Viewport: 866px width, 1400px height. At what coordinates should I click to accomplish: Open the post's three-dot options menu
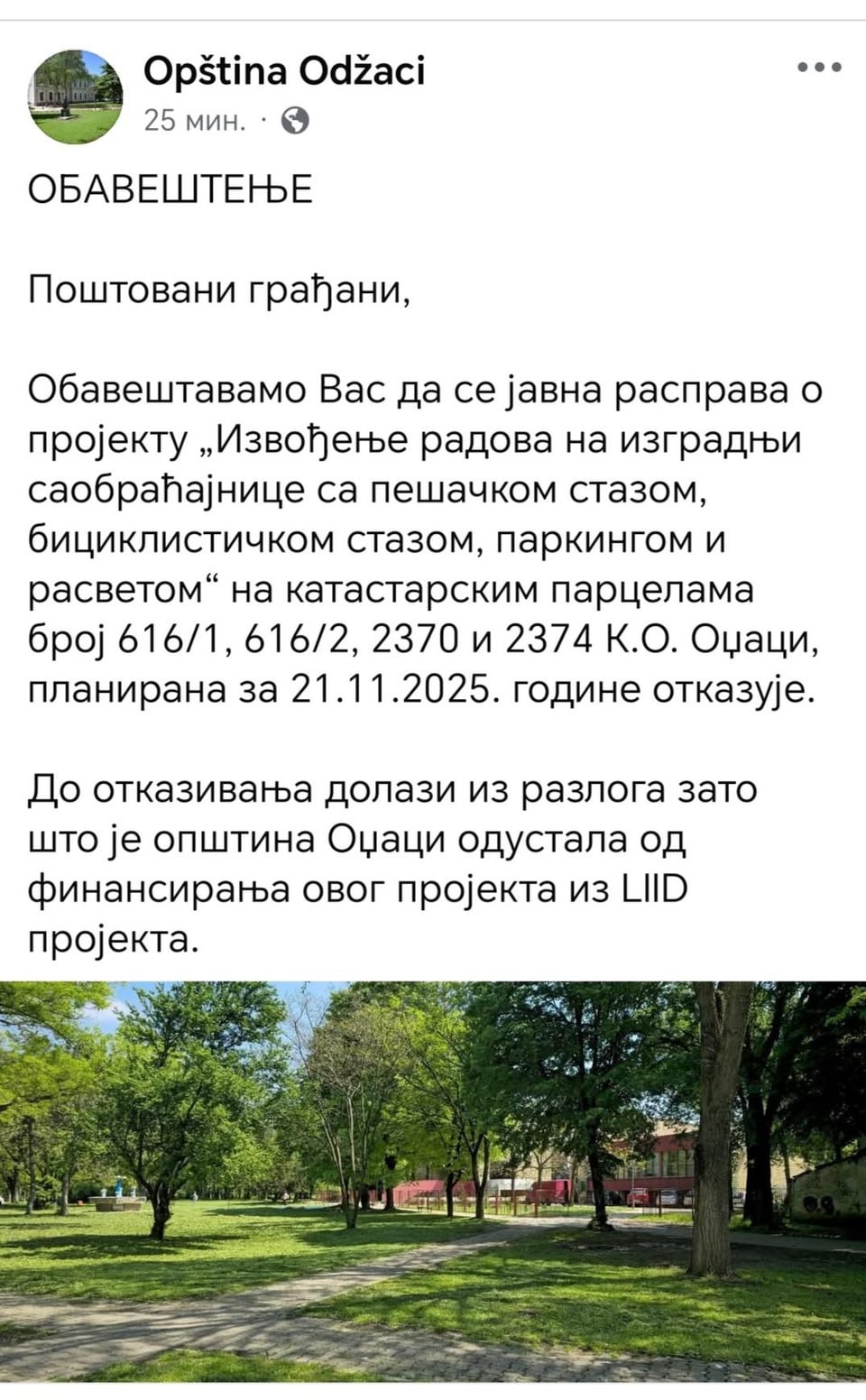(819, 68)
